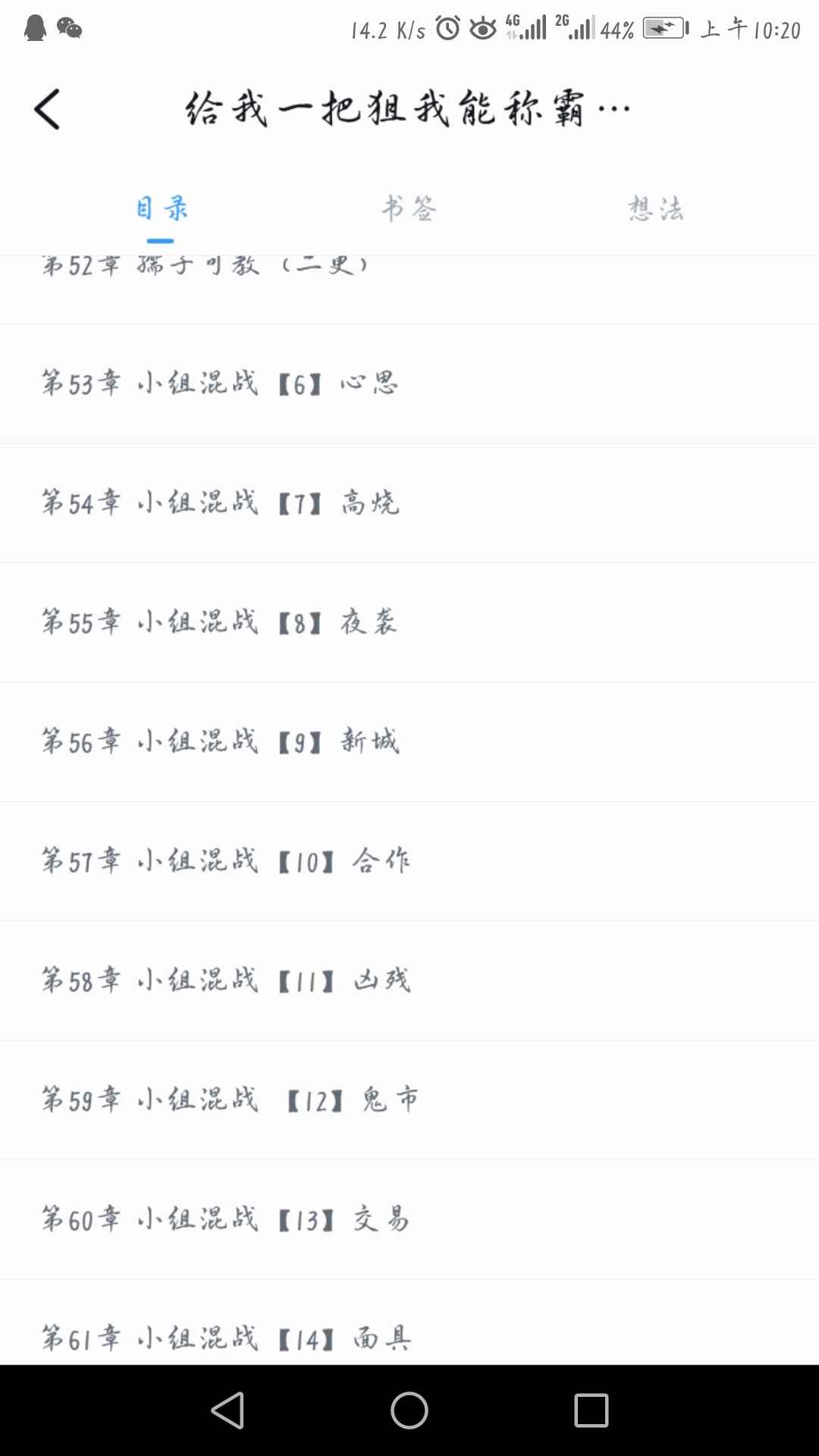This screenshot has height=1456, width=819.
Task: Open chapter 59 鬼市
Action: click(409, 1100)
